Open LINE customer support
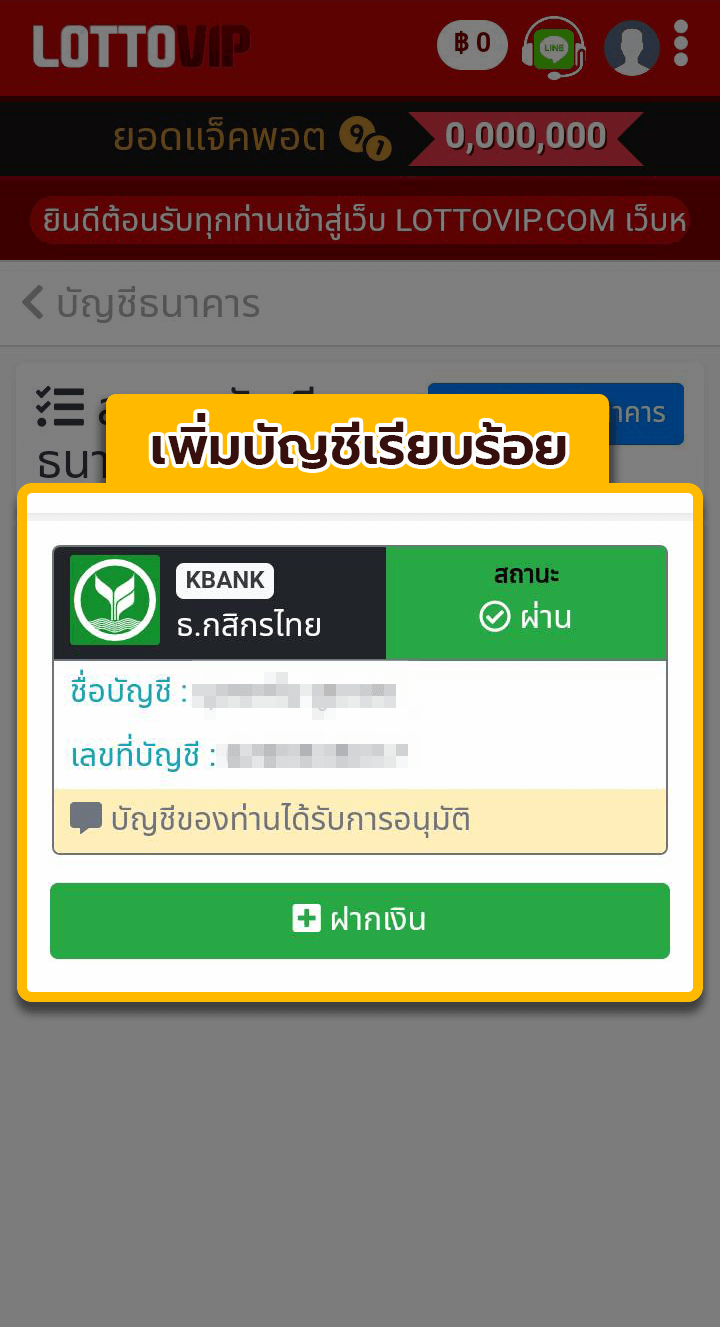The height and width of the screenshot is (1327, 720). (555, 46)
